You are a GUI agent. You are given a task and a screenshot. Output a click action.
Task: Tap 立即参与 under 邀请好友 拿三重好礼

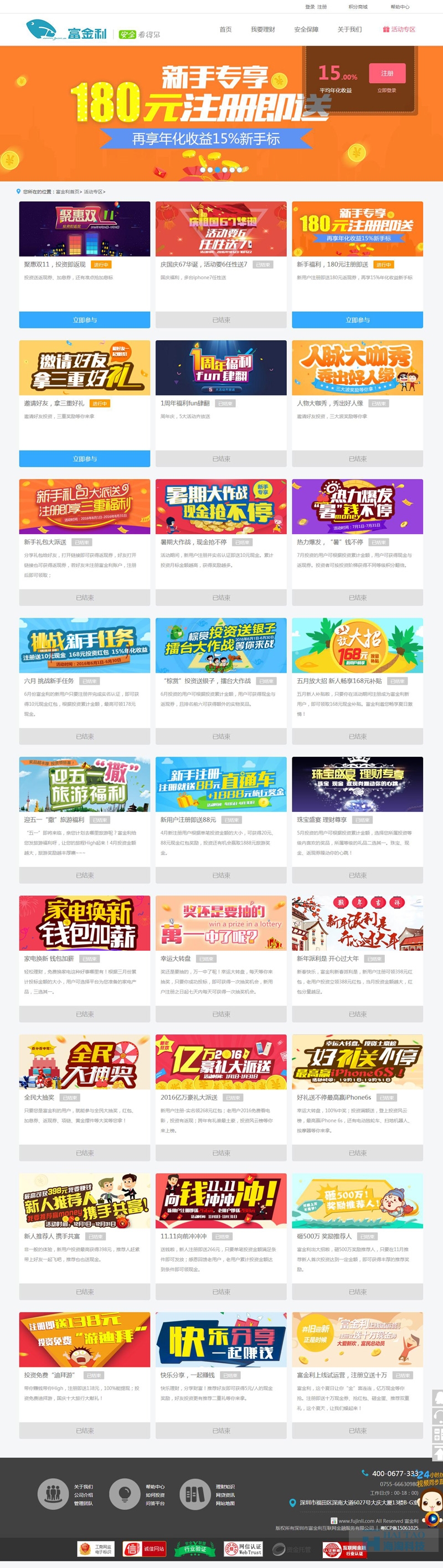click(x=85, y=458)
